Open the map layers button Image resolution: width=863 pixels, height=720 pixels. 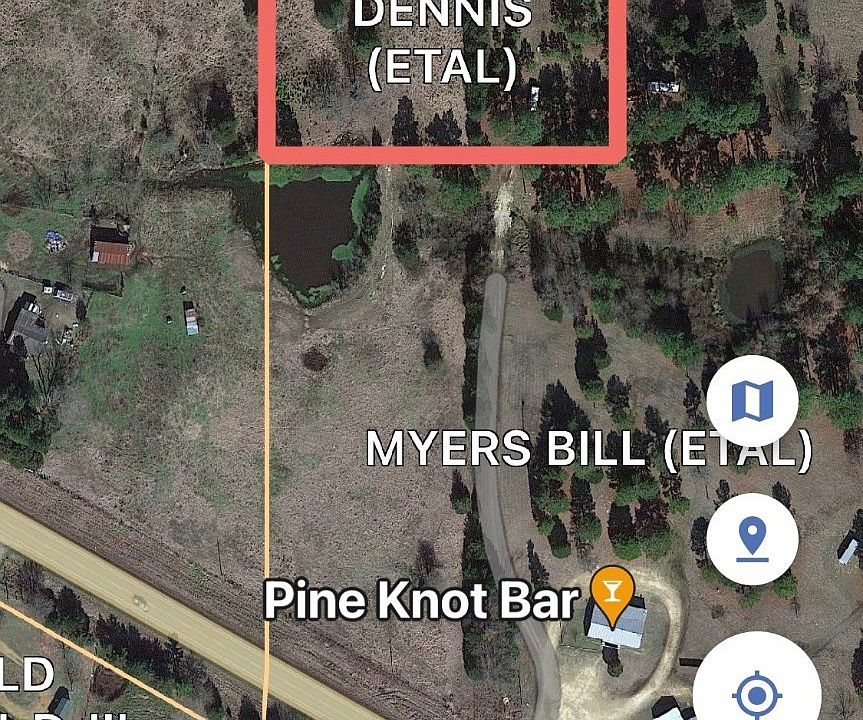pyautogui.click(x=752, y=400)
